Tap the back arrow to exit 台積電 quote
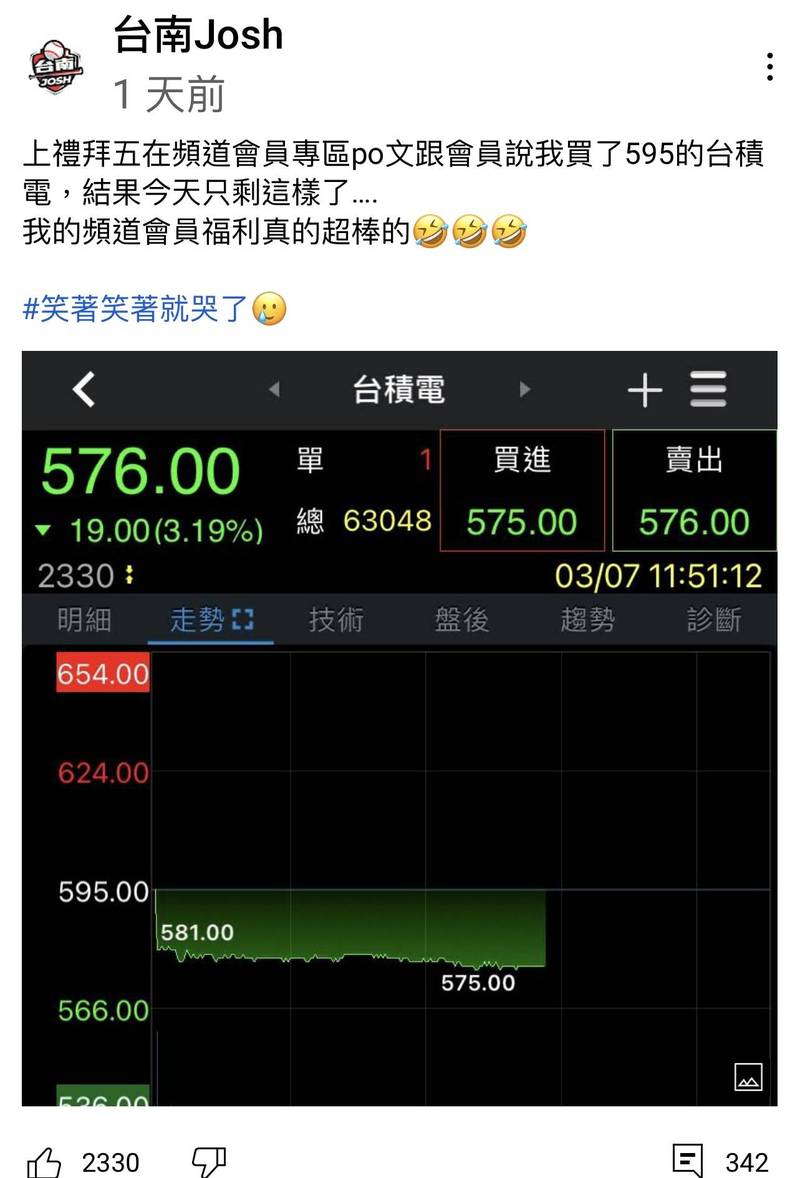800x1178 pixels. pyautogui.click(x=85, y=390)
